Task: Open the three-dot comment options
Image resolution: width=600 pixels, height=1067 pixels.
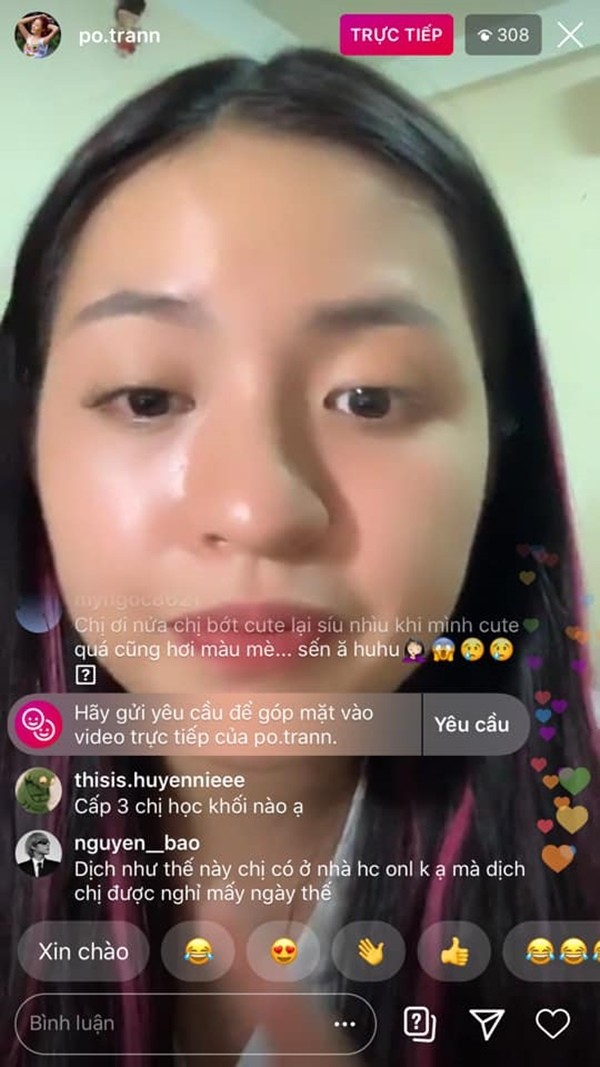Action: coord(345,1024)
